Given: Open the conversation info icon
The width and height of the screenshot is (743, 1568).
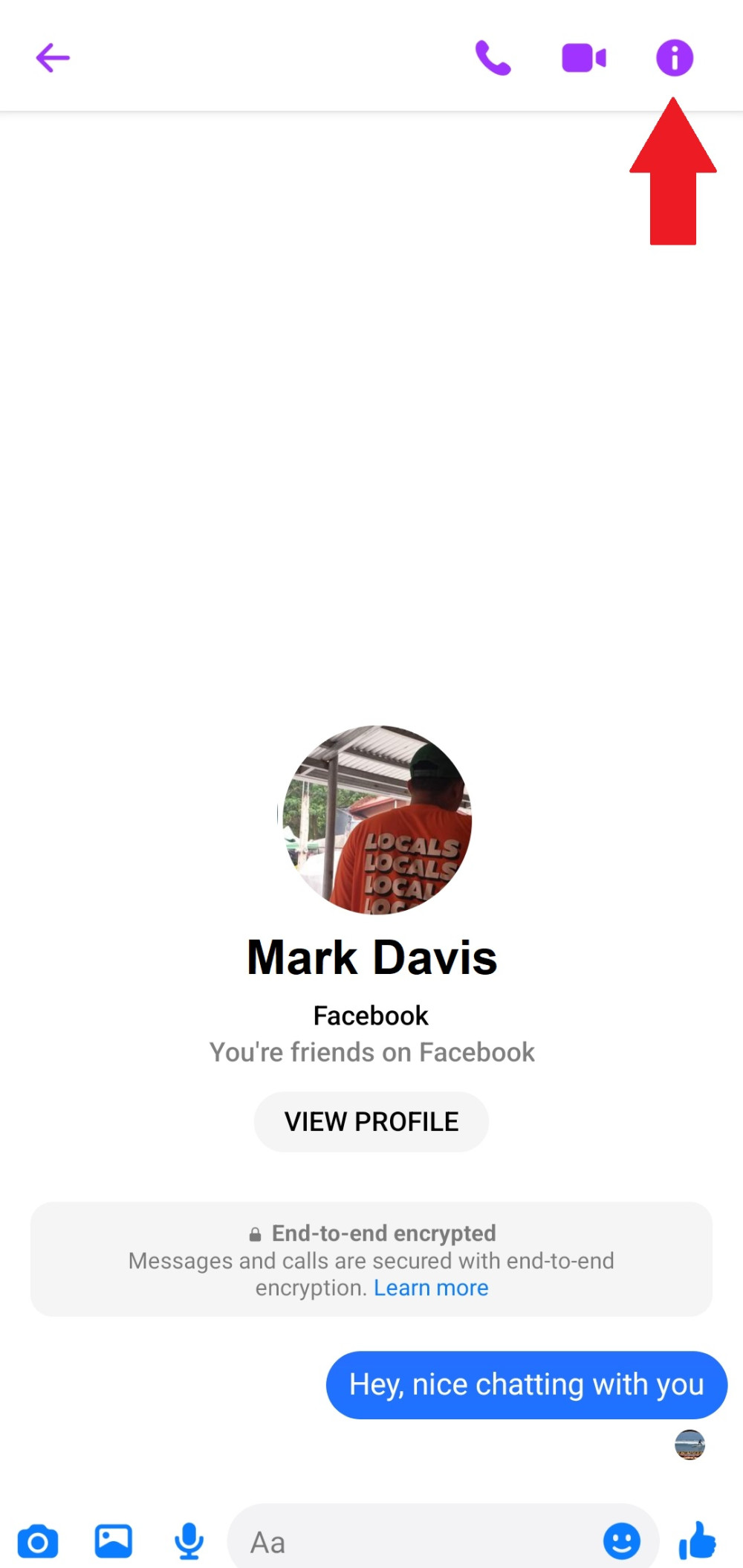Looking at the screenshot, I should pyautogui.click(x=674, y=58).
